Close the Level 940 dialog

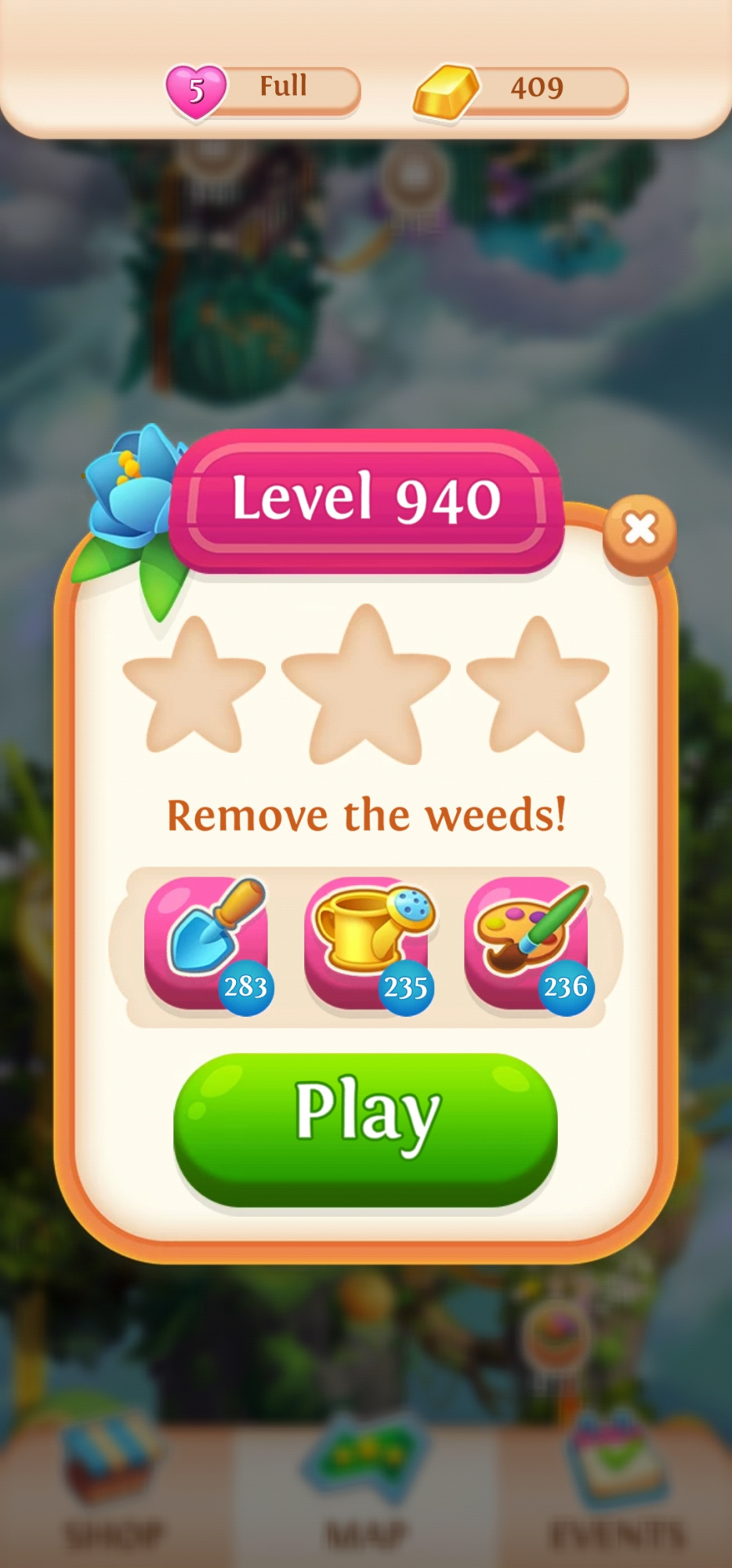[x=640, y=531]
